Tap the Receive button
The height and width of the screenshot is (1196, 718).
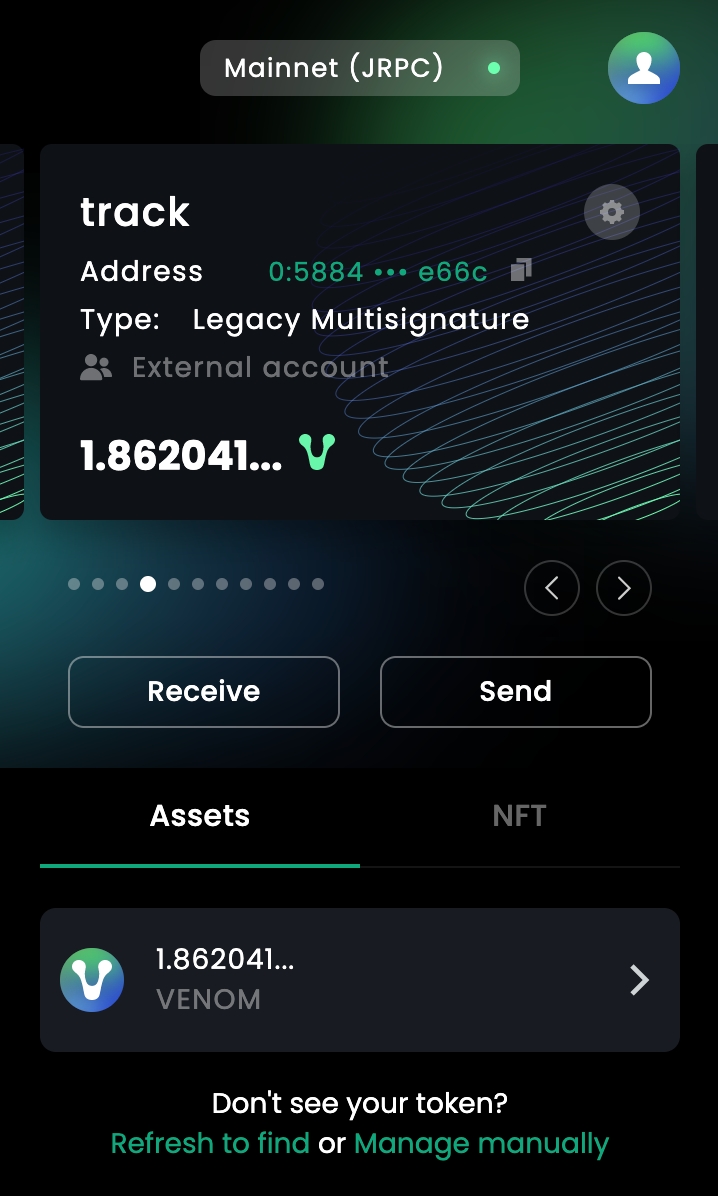pos(204,691)
